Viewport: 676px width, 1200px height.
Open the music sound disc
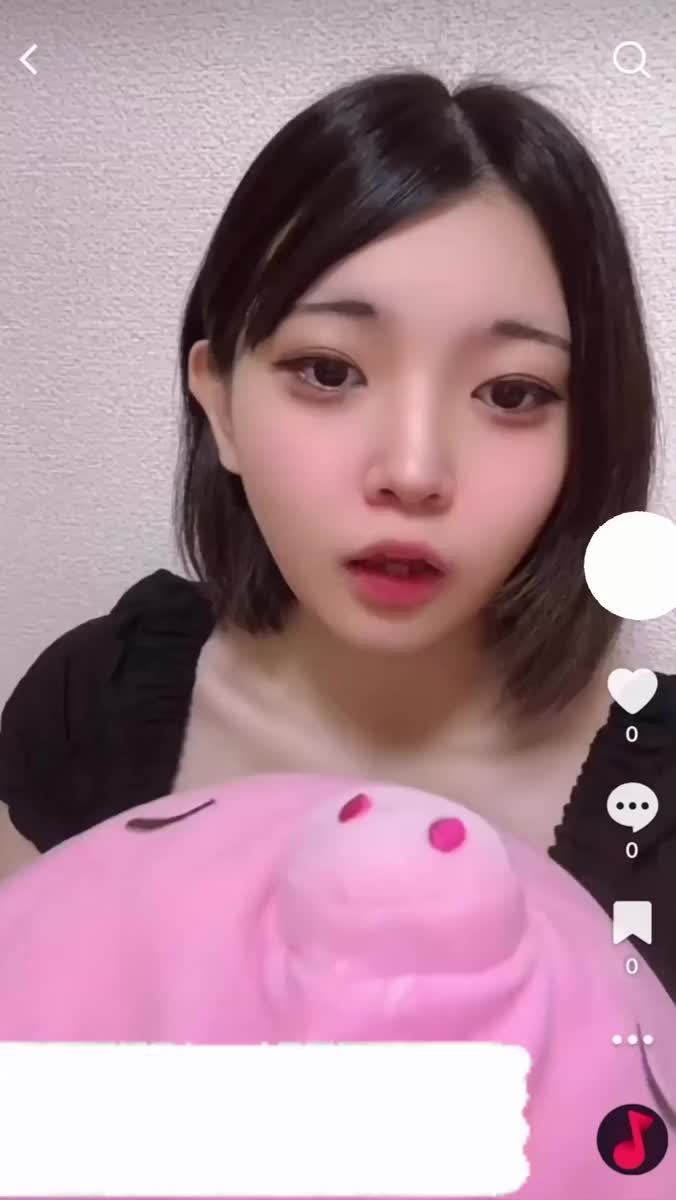tap(632, 1139)
